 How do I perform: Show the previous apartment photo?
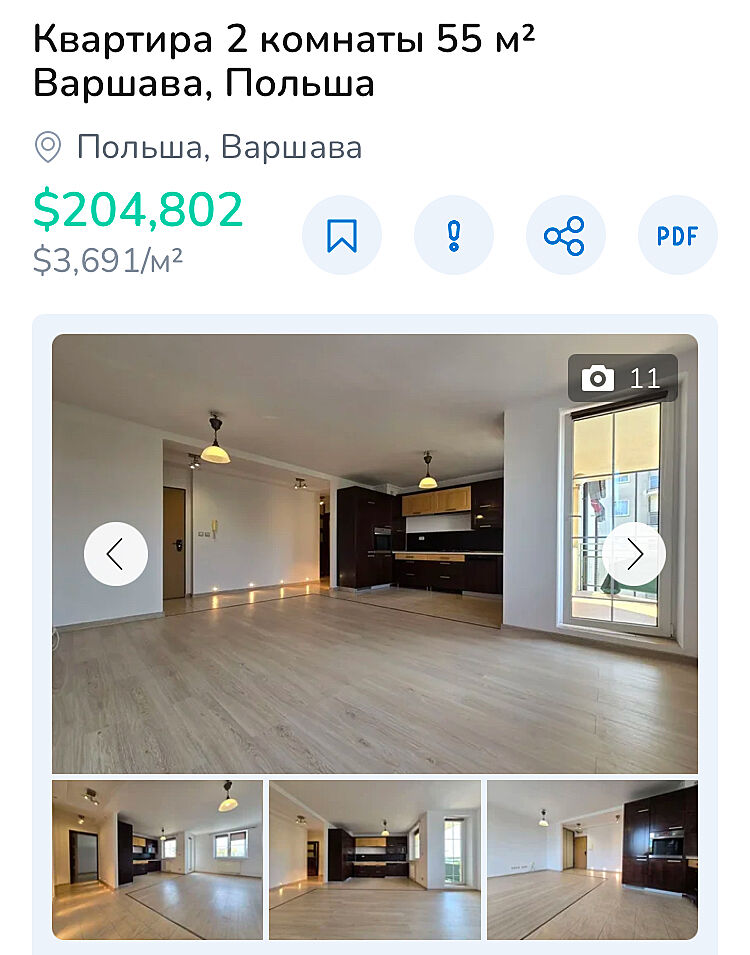tap(116, 554)
